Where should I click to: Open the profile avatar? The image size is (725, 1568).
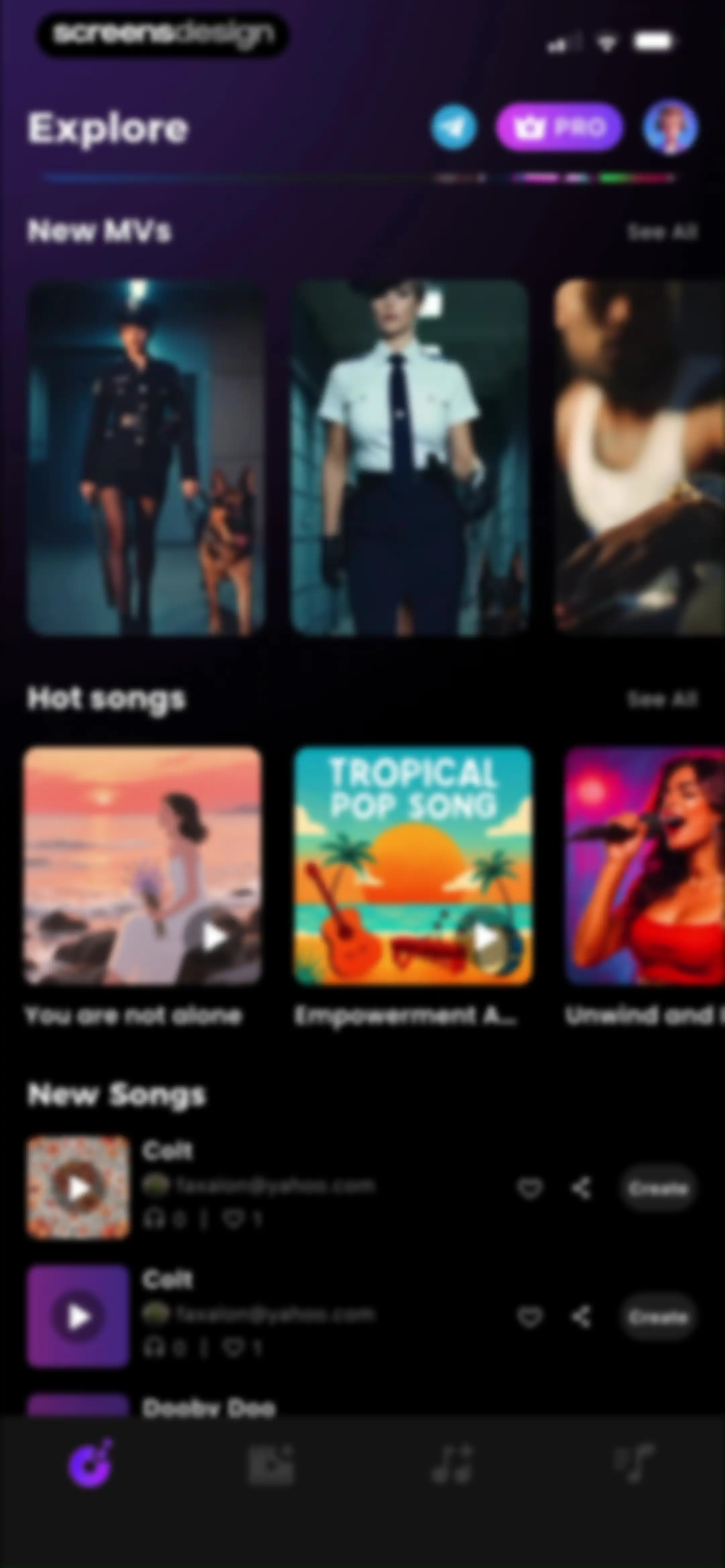pos(670,127)
